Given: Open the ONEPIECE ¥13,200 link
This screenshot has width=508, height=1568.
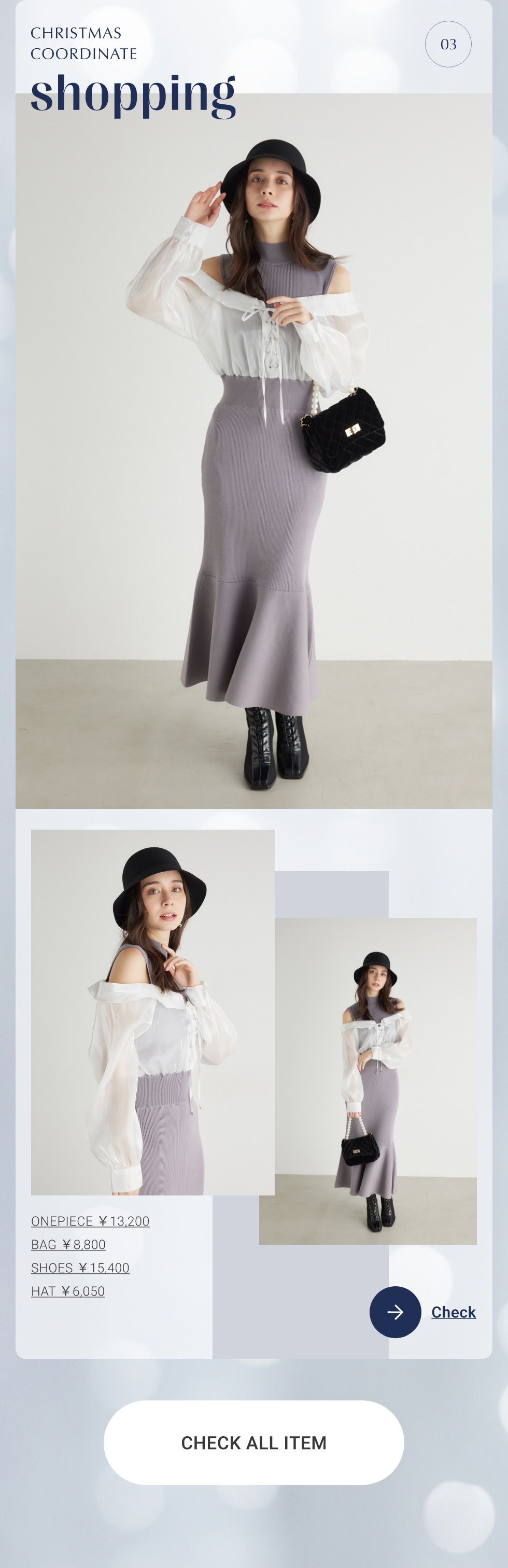Looking at the screenshot, I should tap(90, 1221).
